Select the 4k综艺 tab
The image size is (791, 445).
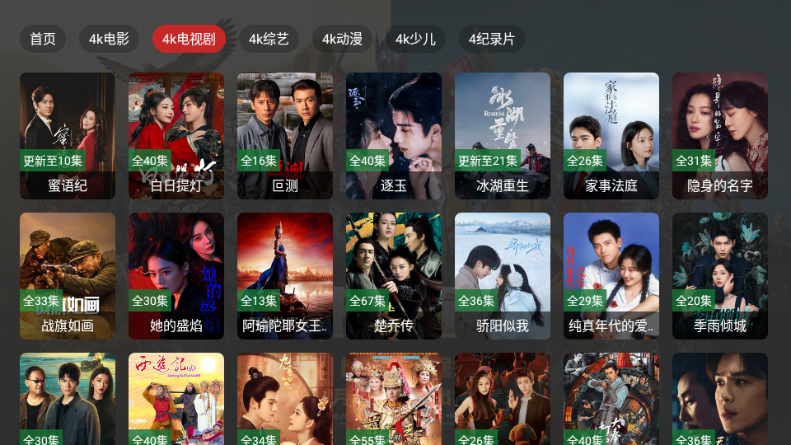point(268,39)
